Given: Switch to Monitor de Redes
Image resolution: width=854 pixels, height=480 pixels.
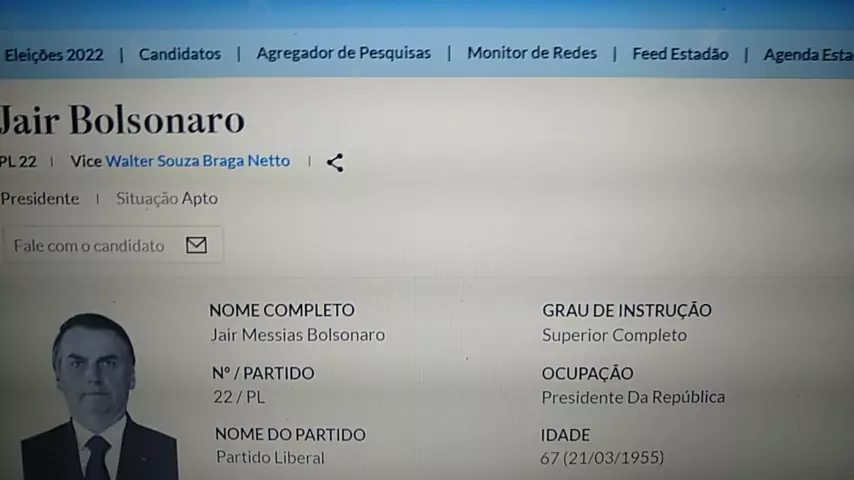Looking at the screenshot, I should 532,54.
